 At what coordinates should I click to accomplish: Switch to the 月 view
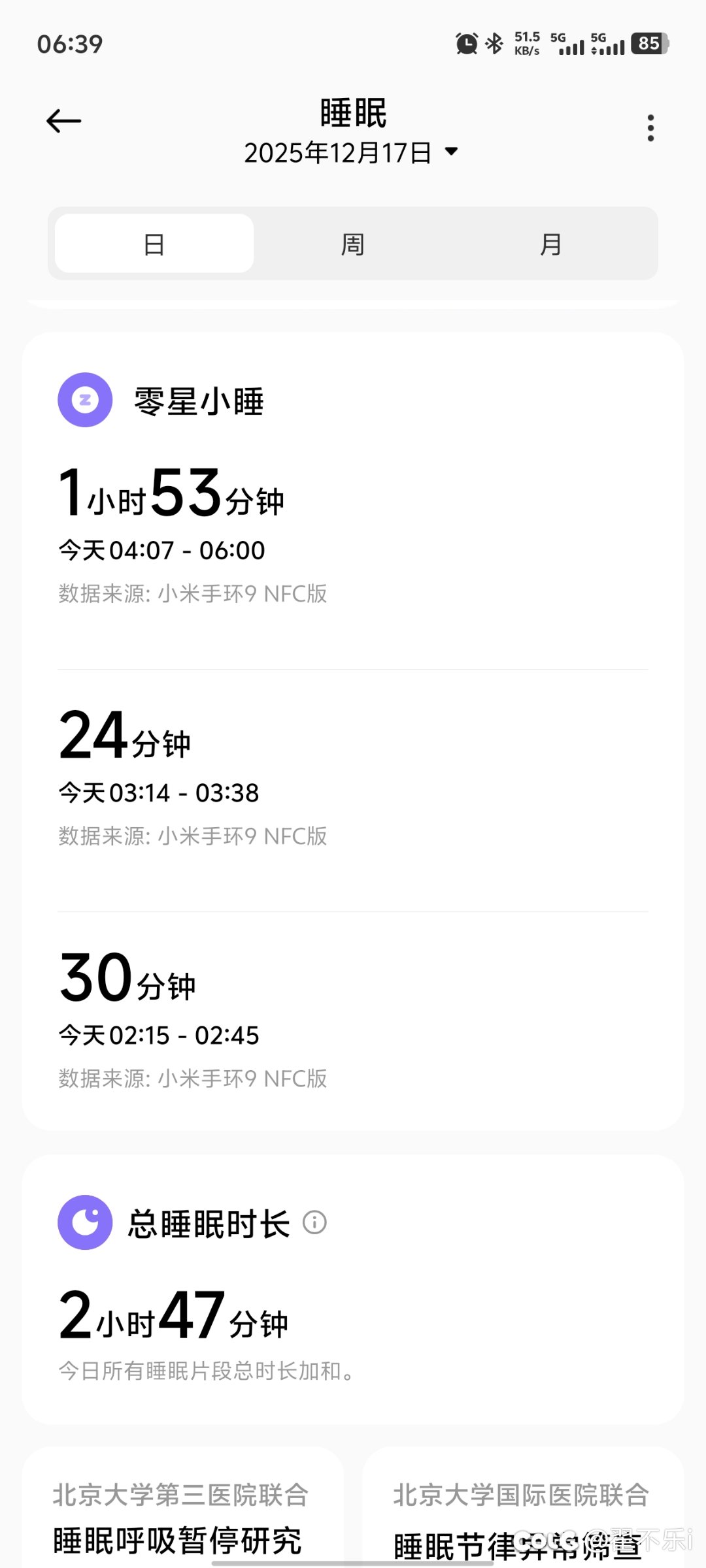coord(551,244)
